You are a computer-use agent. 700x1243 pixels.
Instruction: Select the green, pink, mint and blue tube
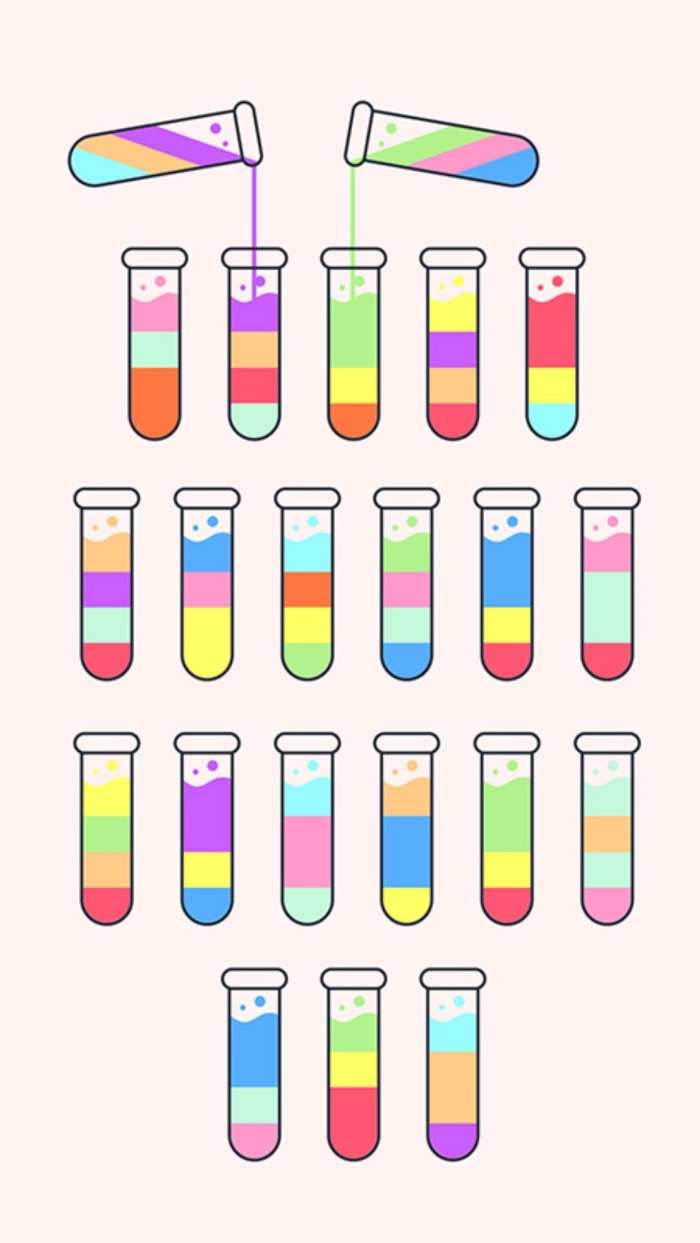tap(406, 590)
